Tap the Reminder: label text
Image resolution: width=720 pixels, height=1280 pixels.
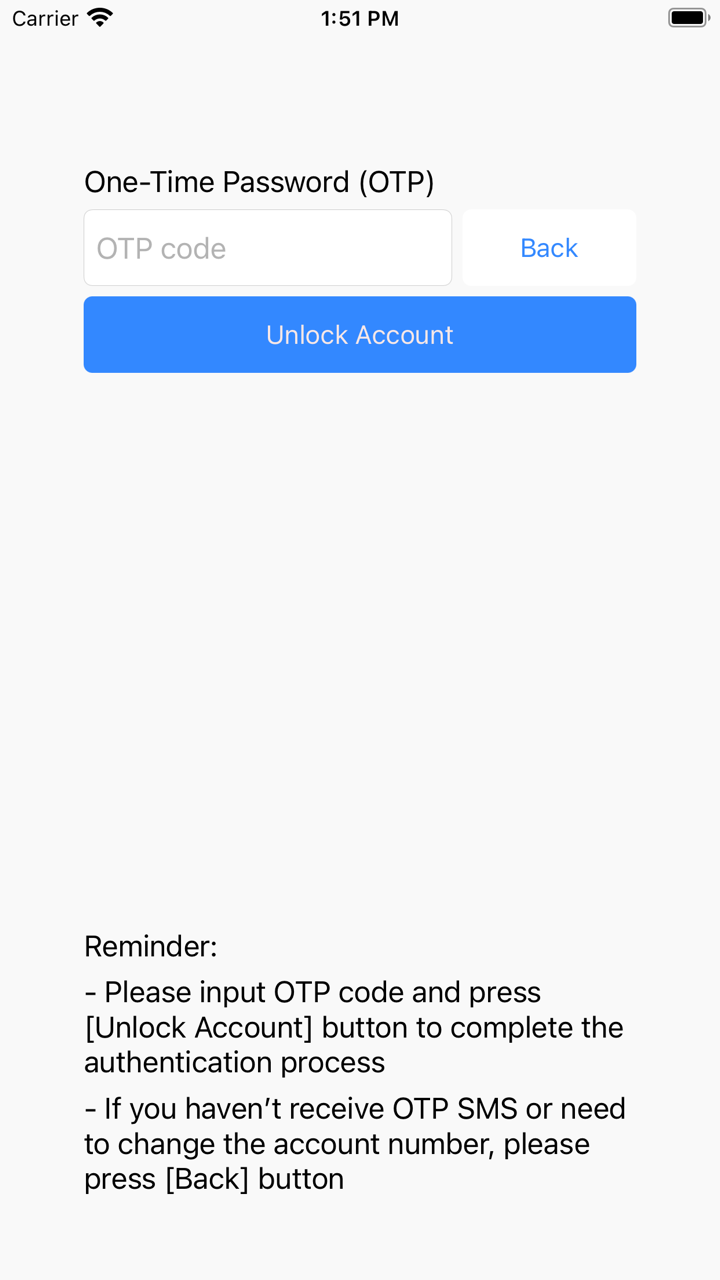(150, 945)
